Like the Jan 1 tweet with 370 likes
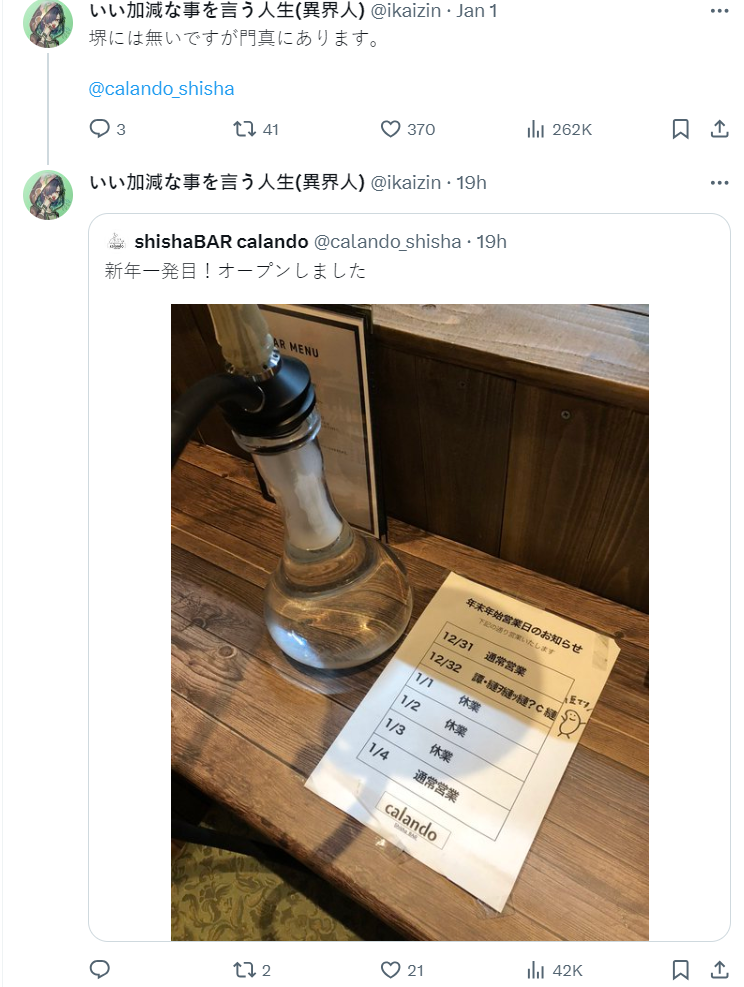744x987 pixels. click(x=391, y=129)
